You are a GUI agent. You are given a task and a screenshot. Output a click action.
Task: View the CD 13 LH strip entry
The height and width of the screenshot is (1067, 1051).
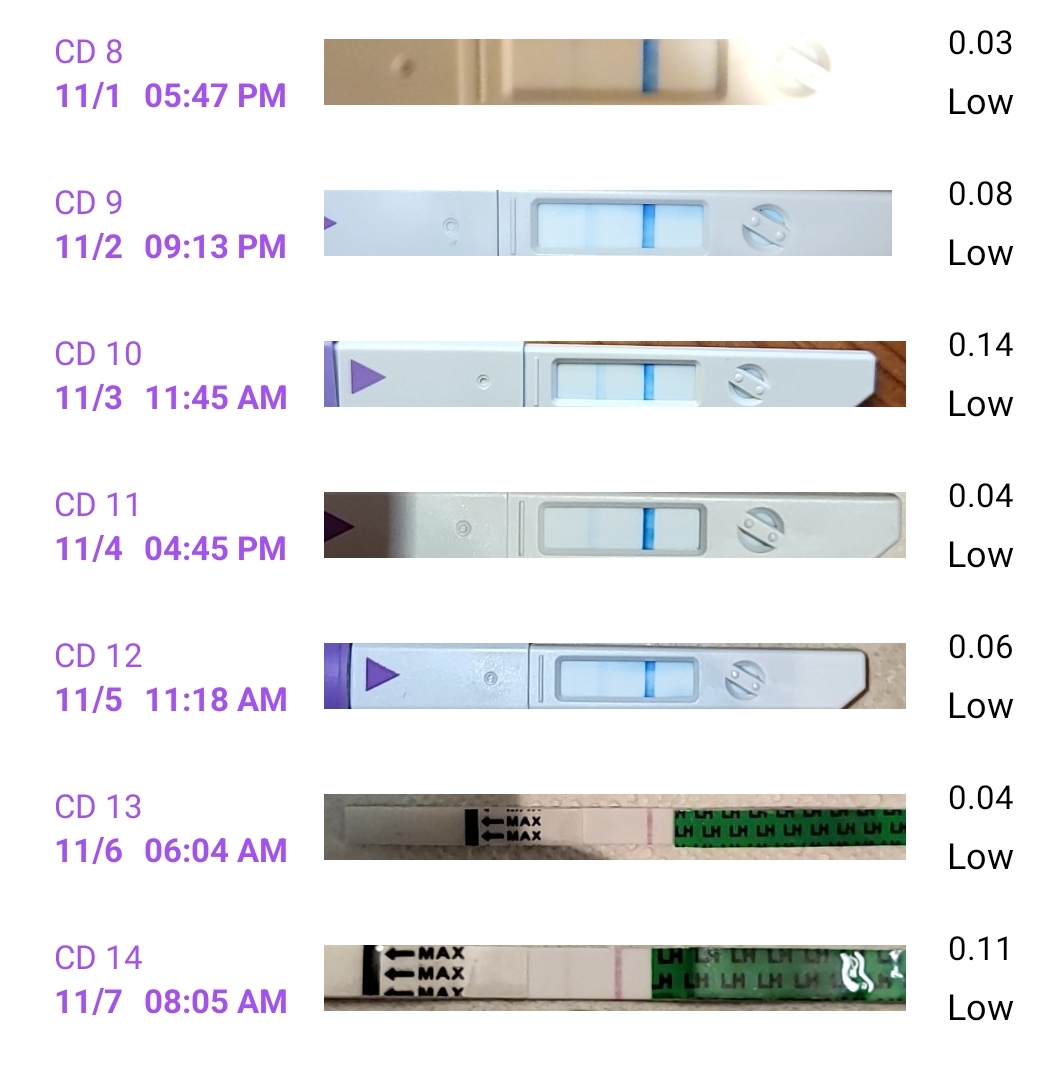pos(614,827)
